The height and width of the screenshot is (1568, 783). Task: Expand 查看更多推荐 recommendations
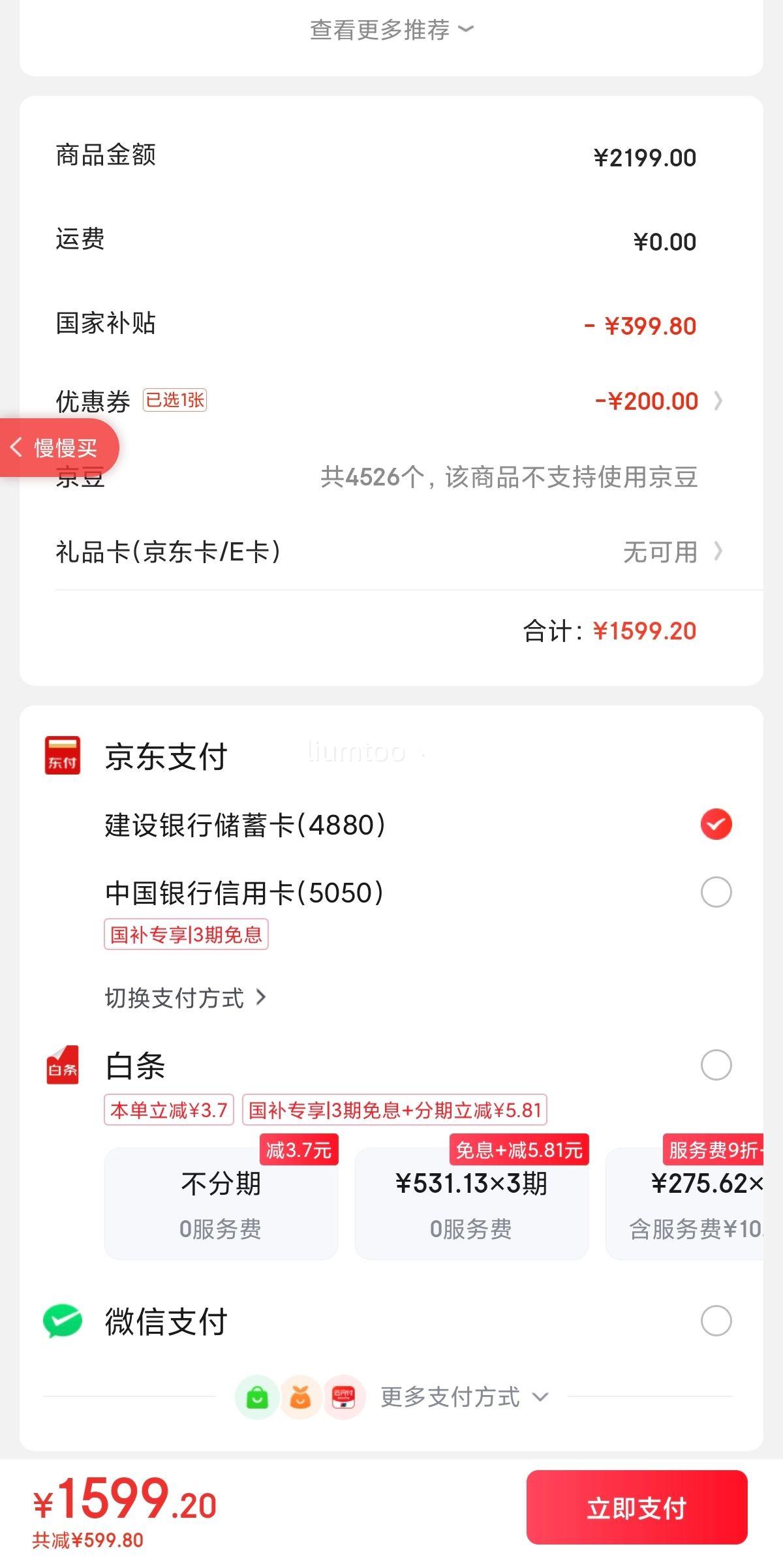coord(391,29)
